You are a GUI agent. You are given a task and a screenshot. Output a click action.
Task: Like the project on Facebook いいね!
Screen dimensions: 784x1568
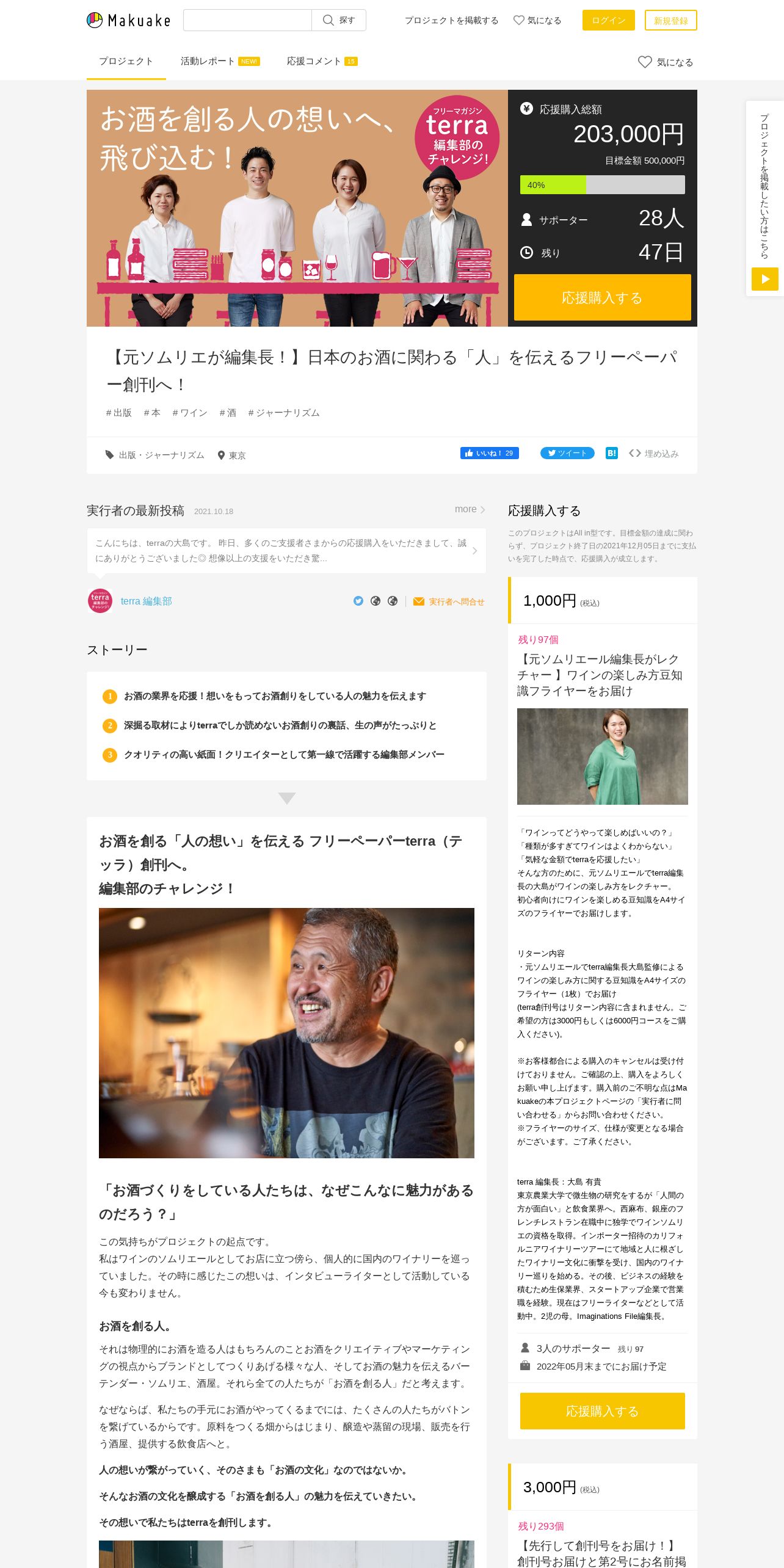[x=489, y=453]
